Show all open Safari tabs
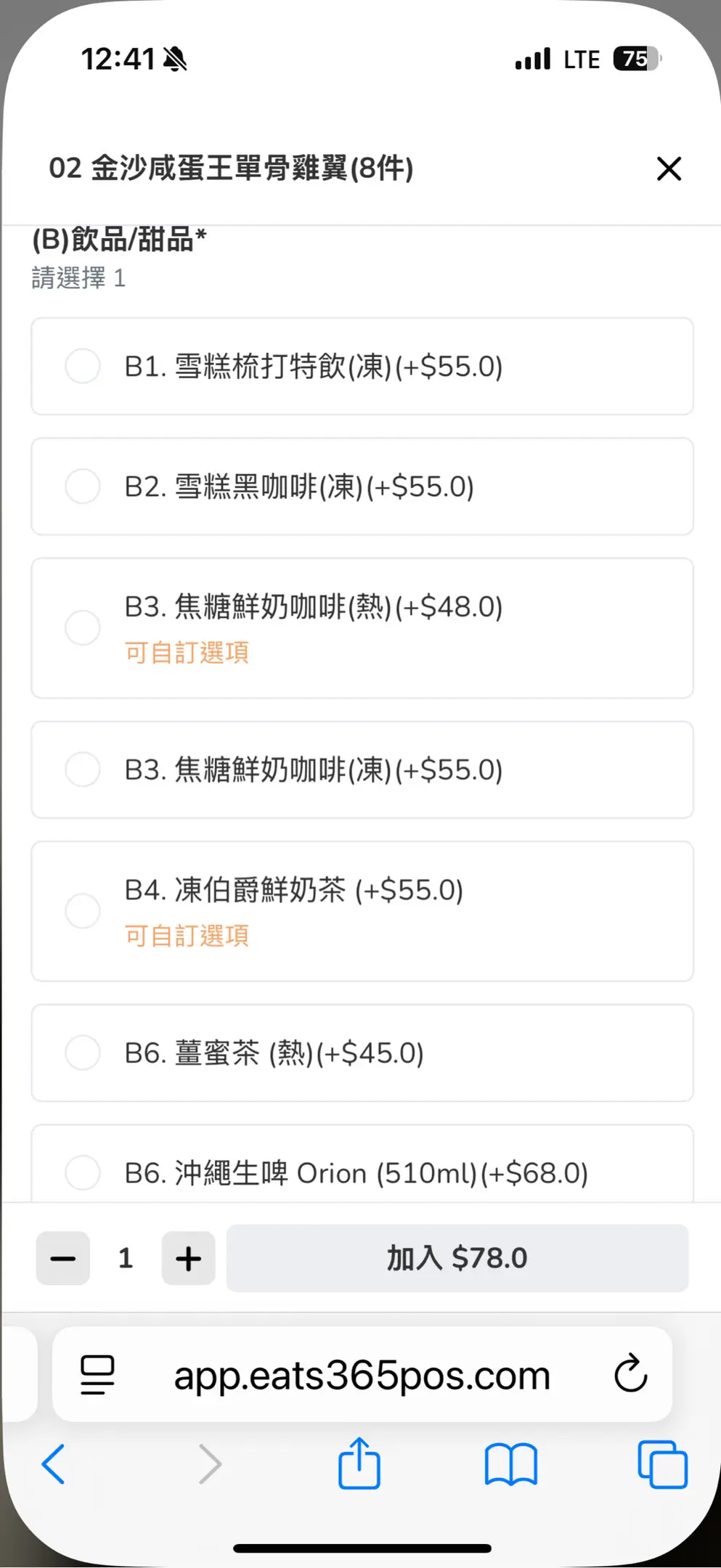 (662, 1464)
